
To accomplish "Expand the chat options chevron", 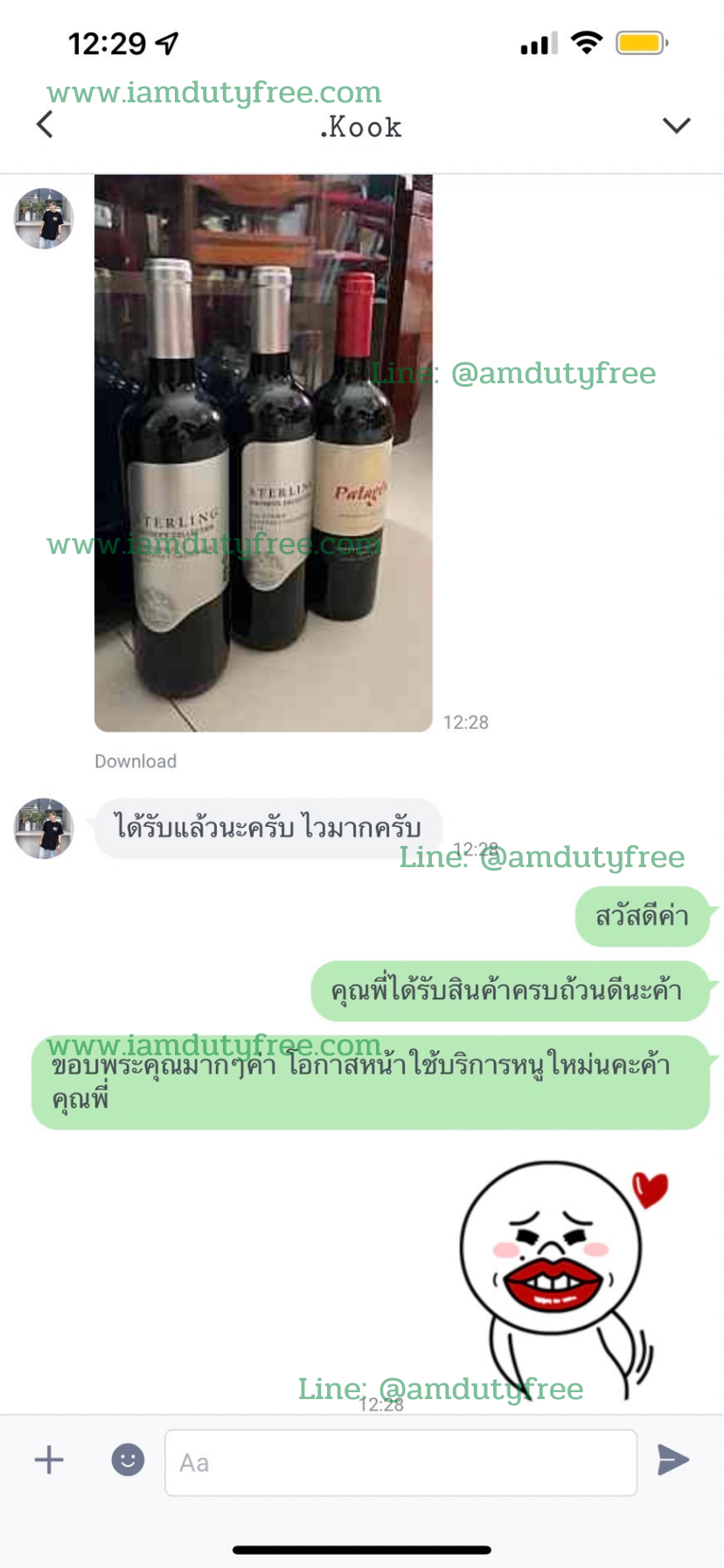I will click(676, 125).
